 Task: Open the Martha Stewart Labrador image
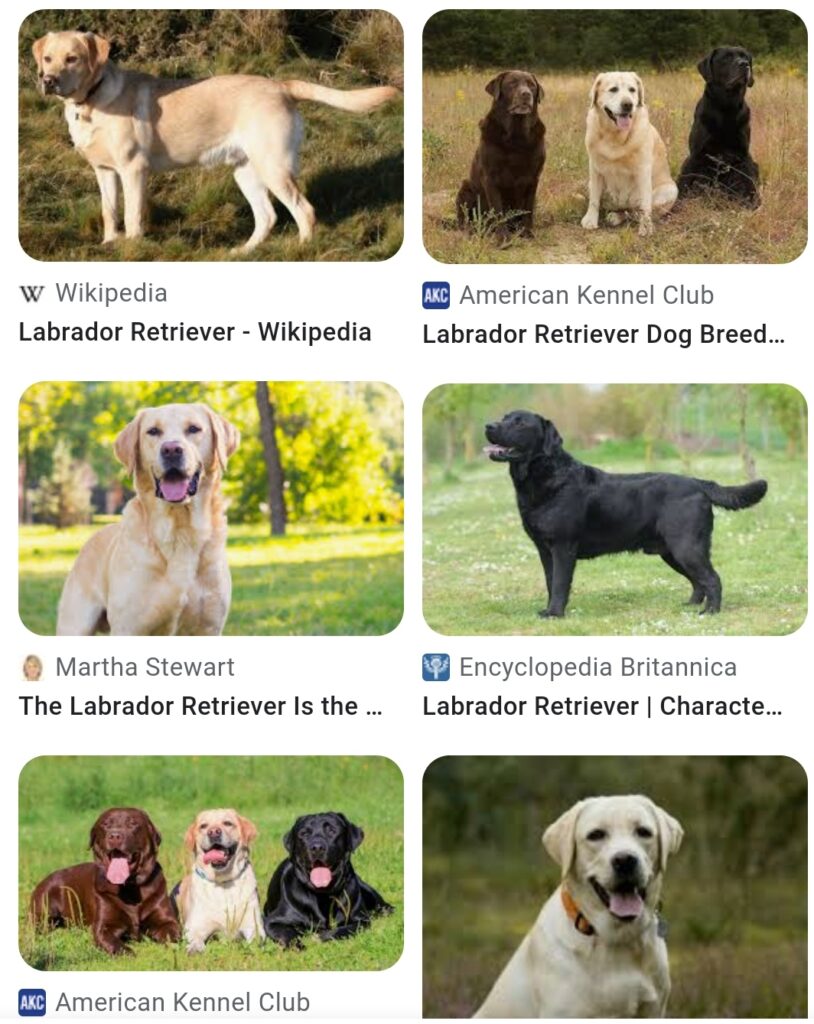pos(211,508)
